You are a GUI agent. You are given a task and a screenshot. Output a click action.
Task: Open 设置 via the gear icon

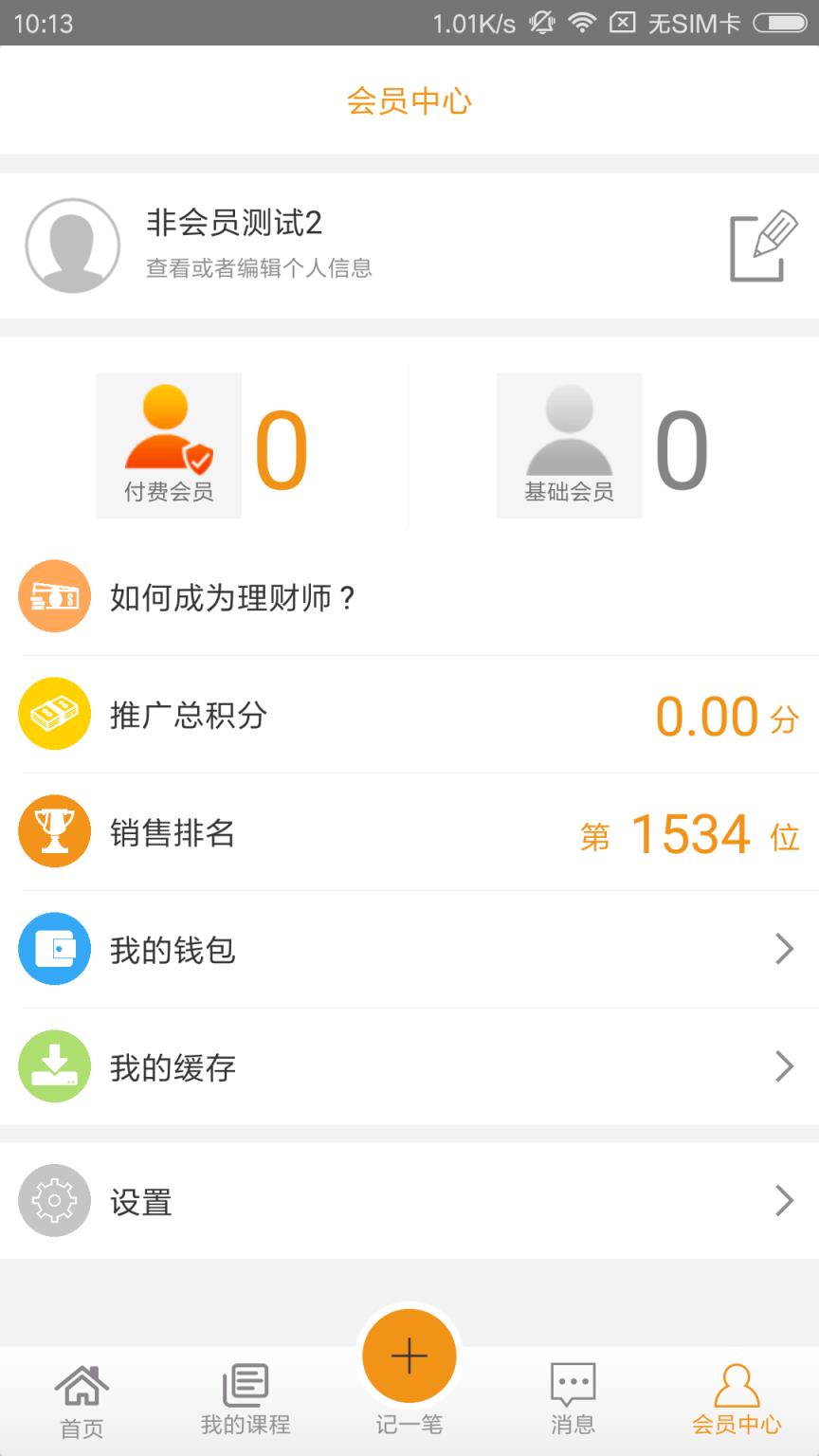pyautogui.click(x=54, y=1201)
